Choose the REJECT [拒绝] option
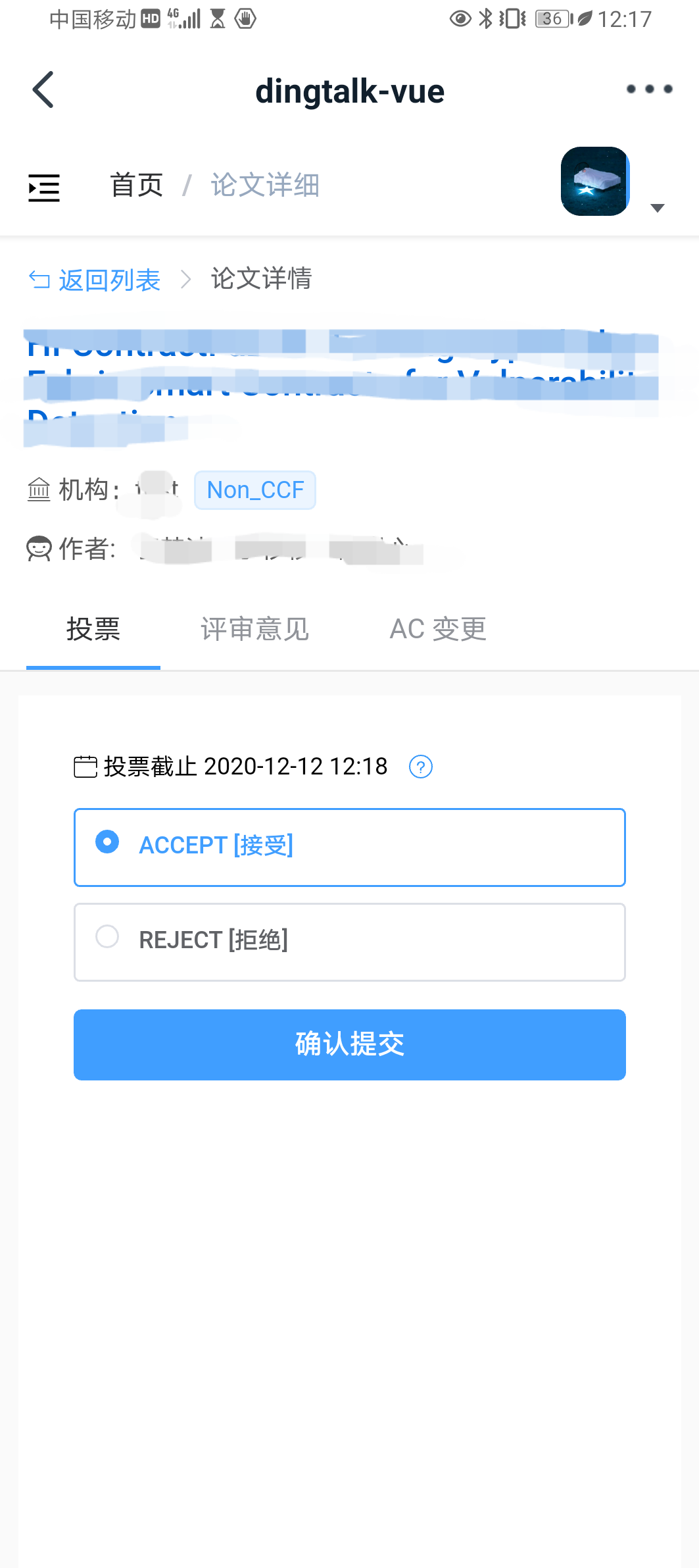 click(x=349, y=942)
